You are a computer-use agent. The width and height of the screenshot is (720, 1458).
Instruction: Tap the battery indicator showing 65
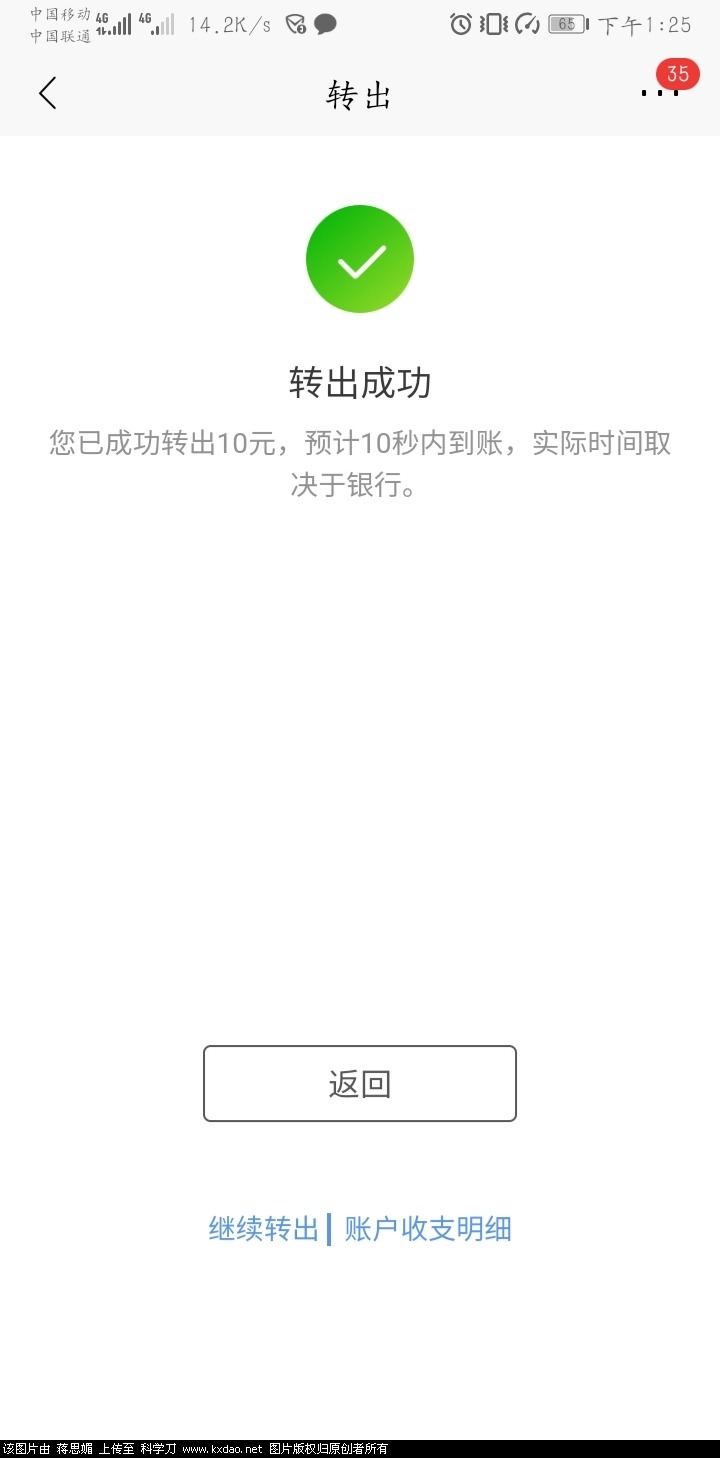tap(566, 24)
